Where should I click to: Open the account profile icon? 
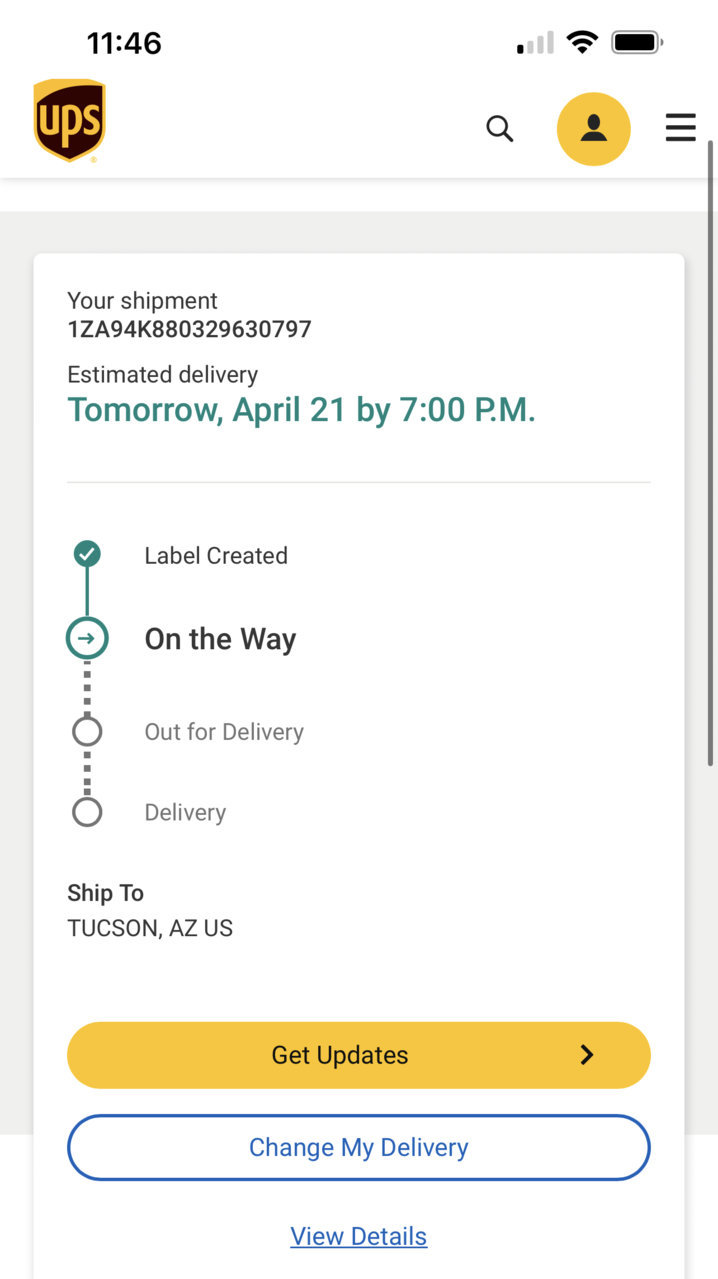point(594,129)
